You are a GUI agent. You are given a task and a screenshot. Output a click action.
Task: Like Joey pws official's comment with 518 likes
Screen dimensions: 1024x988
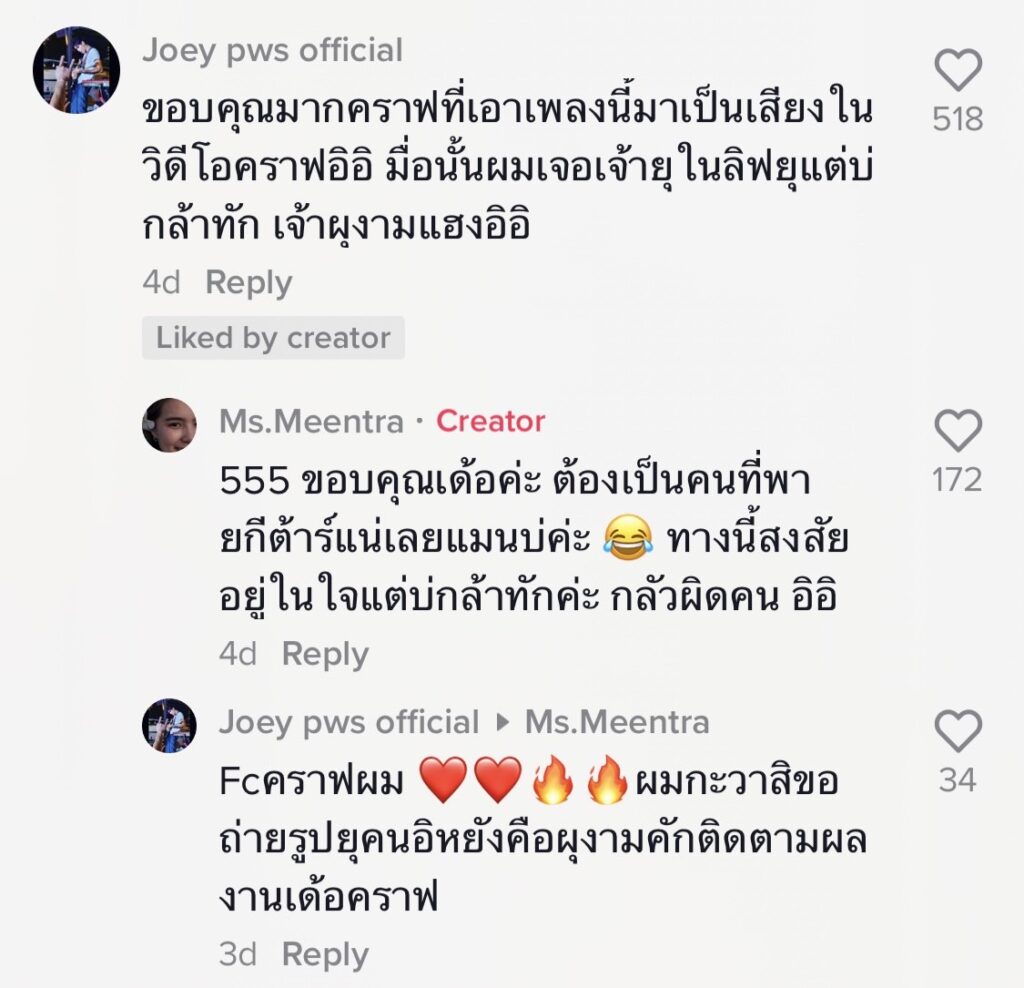coord(958,72)
